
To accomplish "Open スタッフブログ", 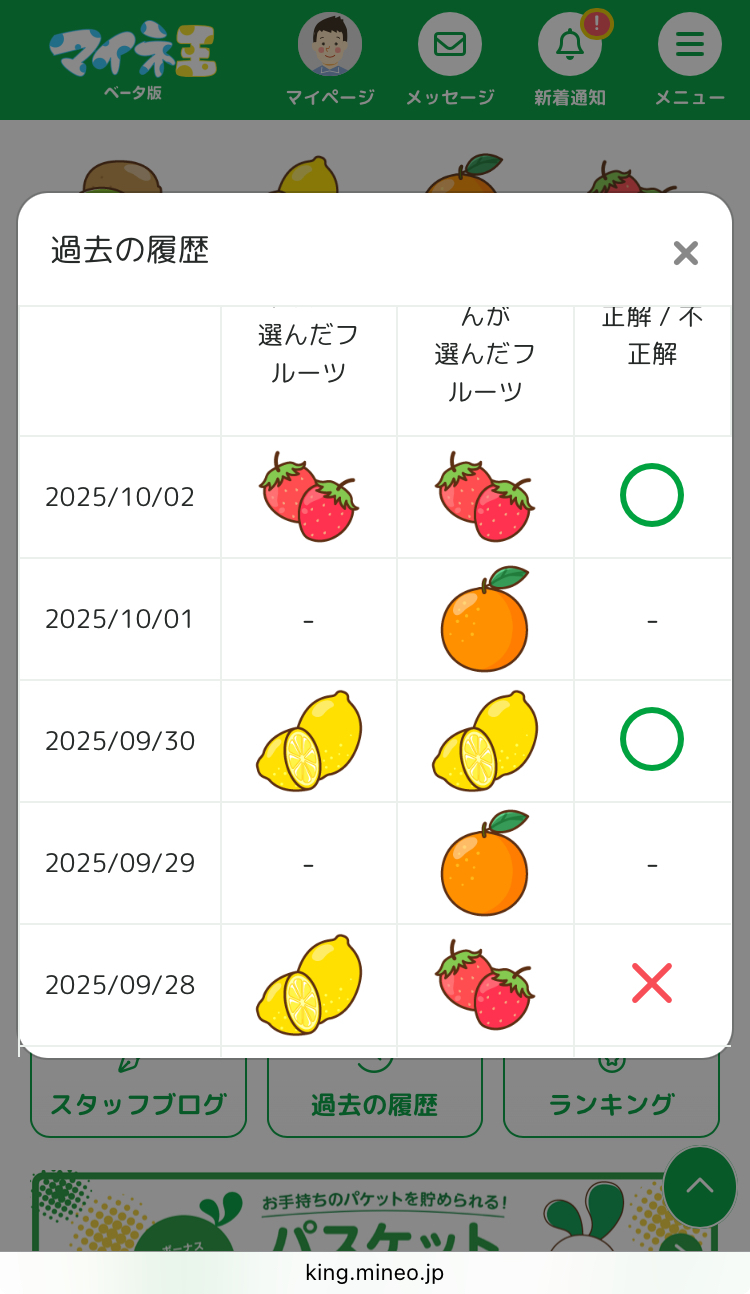I will point(138,1104).
